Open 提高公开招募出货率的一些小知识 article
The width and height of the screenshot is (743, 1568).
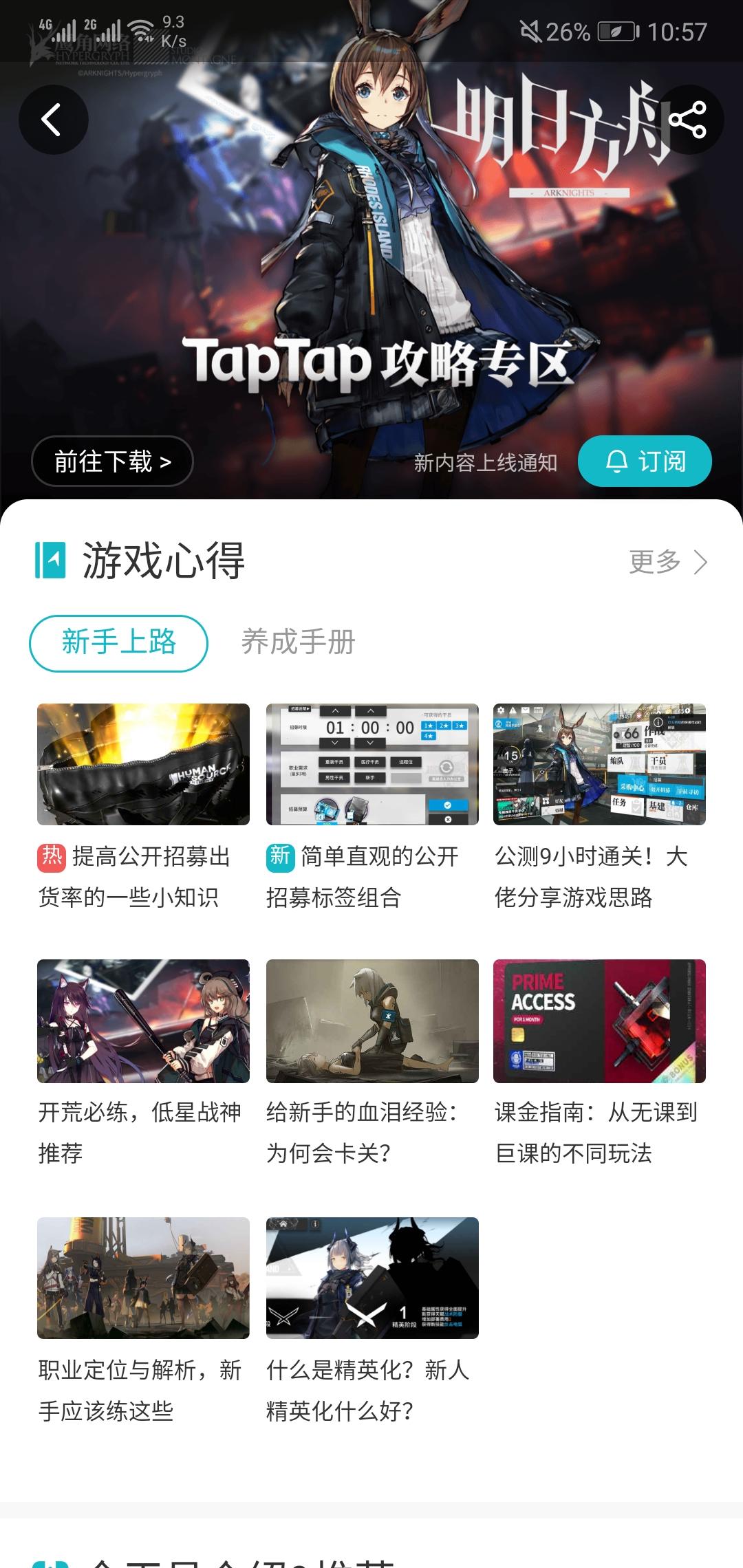[x=143, y=808]
